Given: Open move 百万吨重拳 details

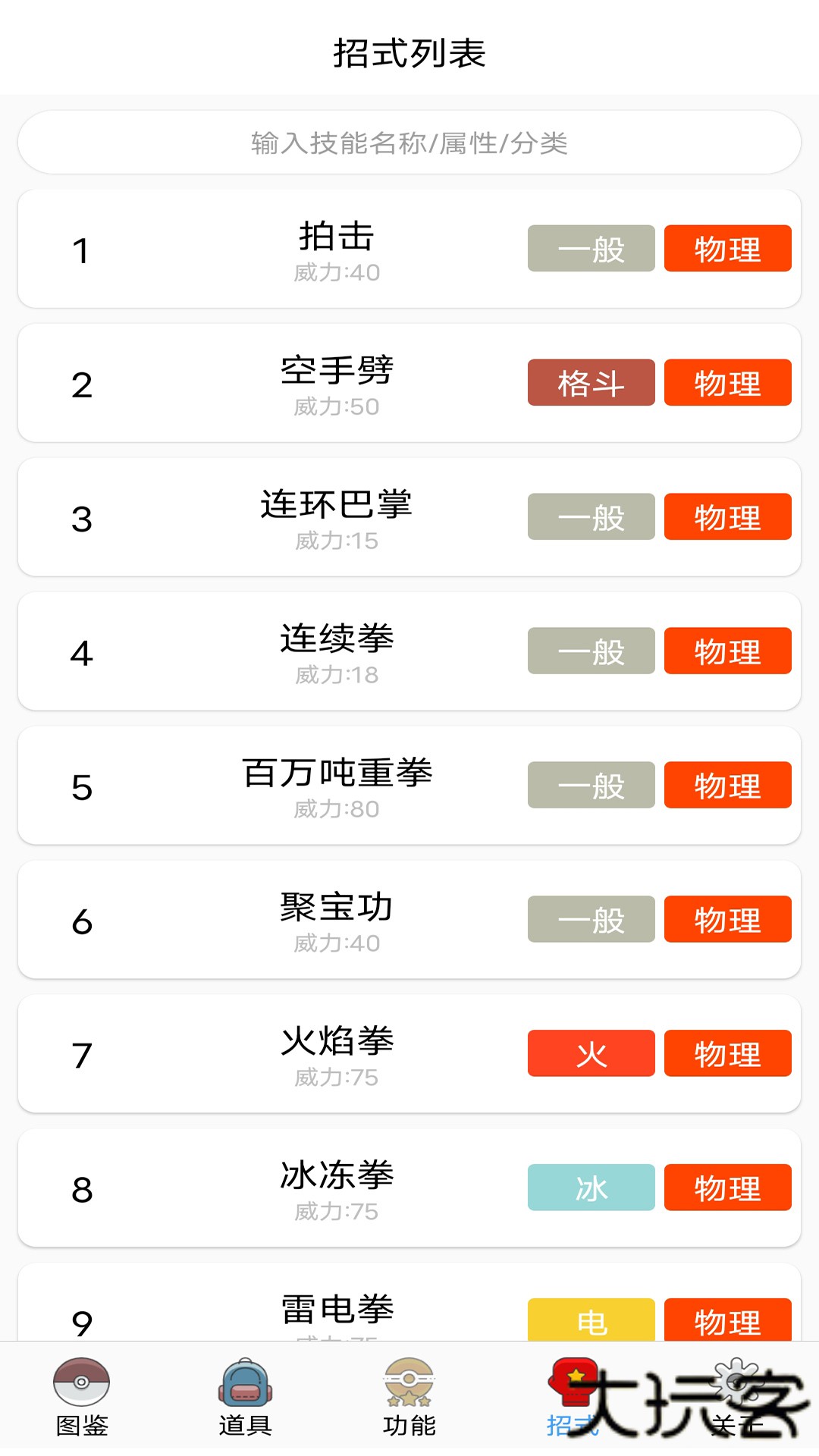Looking at the screenshot, I should [x=337, y=786].
